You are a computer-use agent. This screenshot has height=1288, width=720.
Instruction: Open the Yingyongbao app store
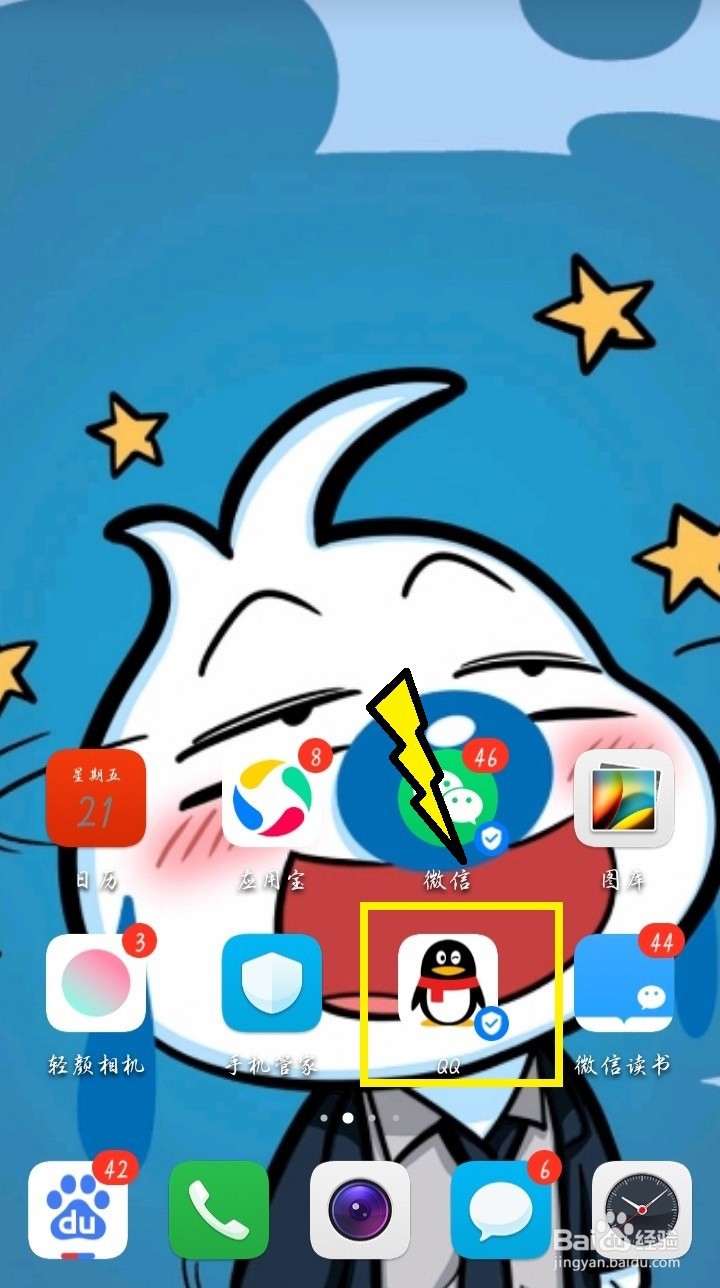(x=272, y=800)
